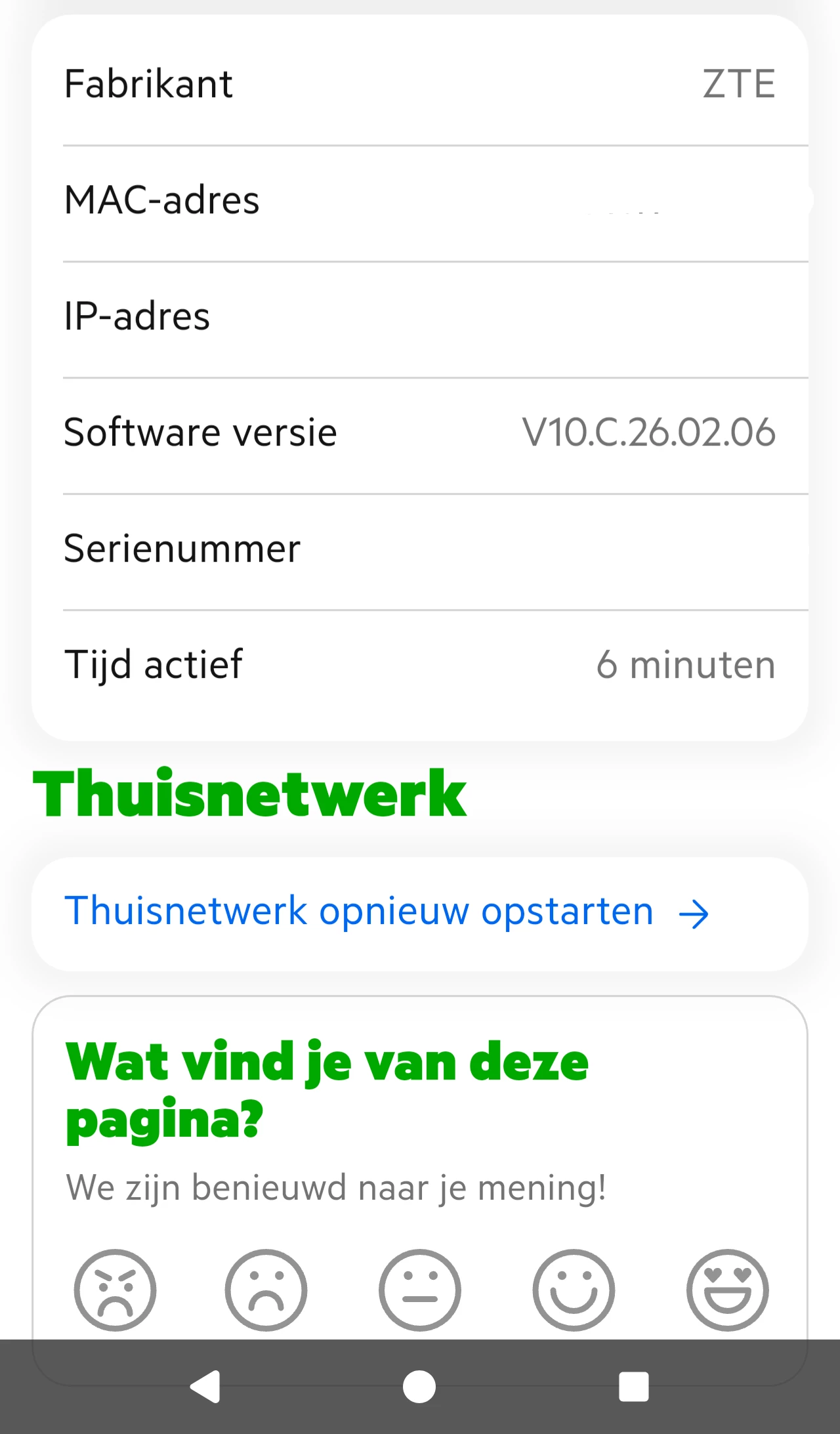Choose the neutral face rating
This screenshot has width=840, height=1434.
click(419, 1290)
